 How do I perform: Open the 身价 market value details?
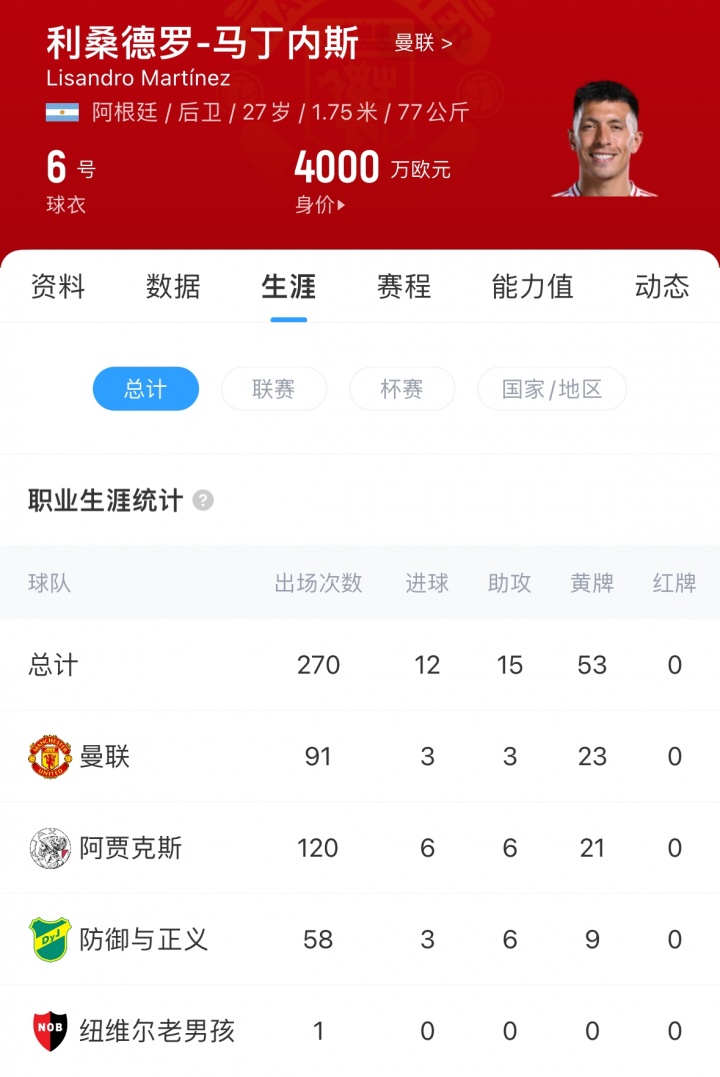coord(320,205)
